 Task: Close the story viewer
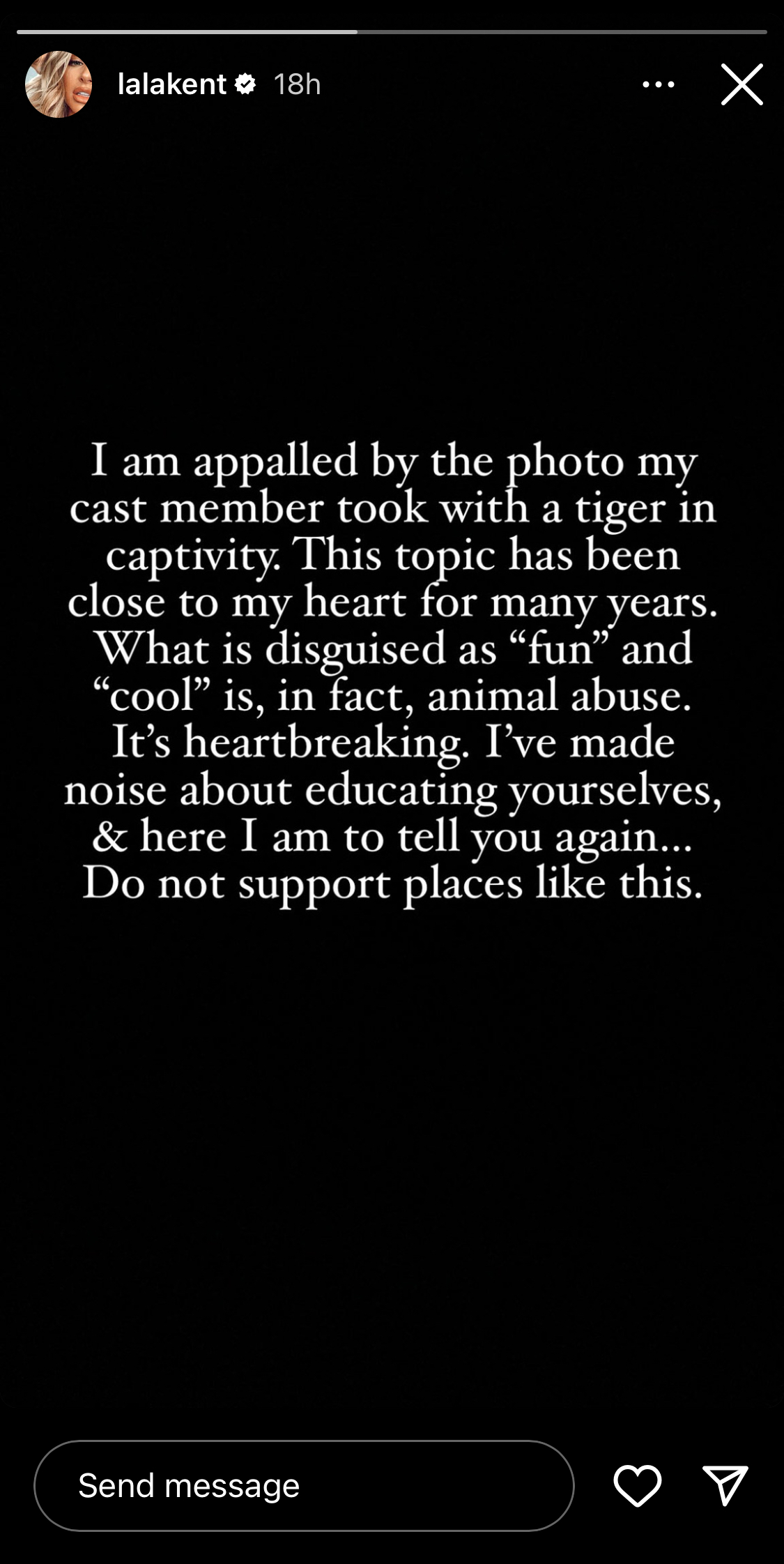point(741,84)
